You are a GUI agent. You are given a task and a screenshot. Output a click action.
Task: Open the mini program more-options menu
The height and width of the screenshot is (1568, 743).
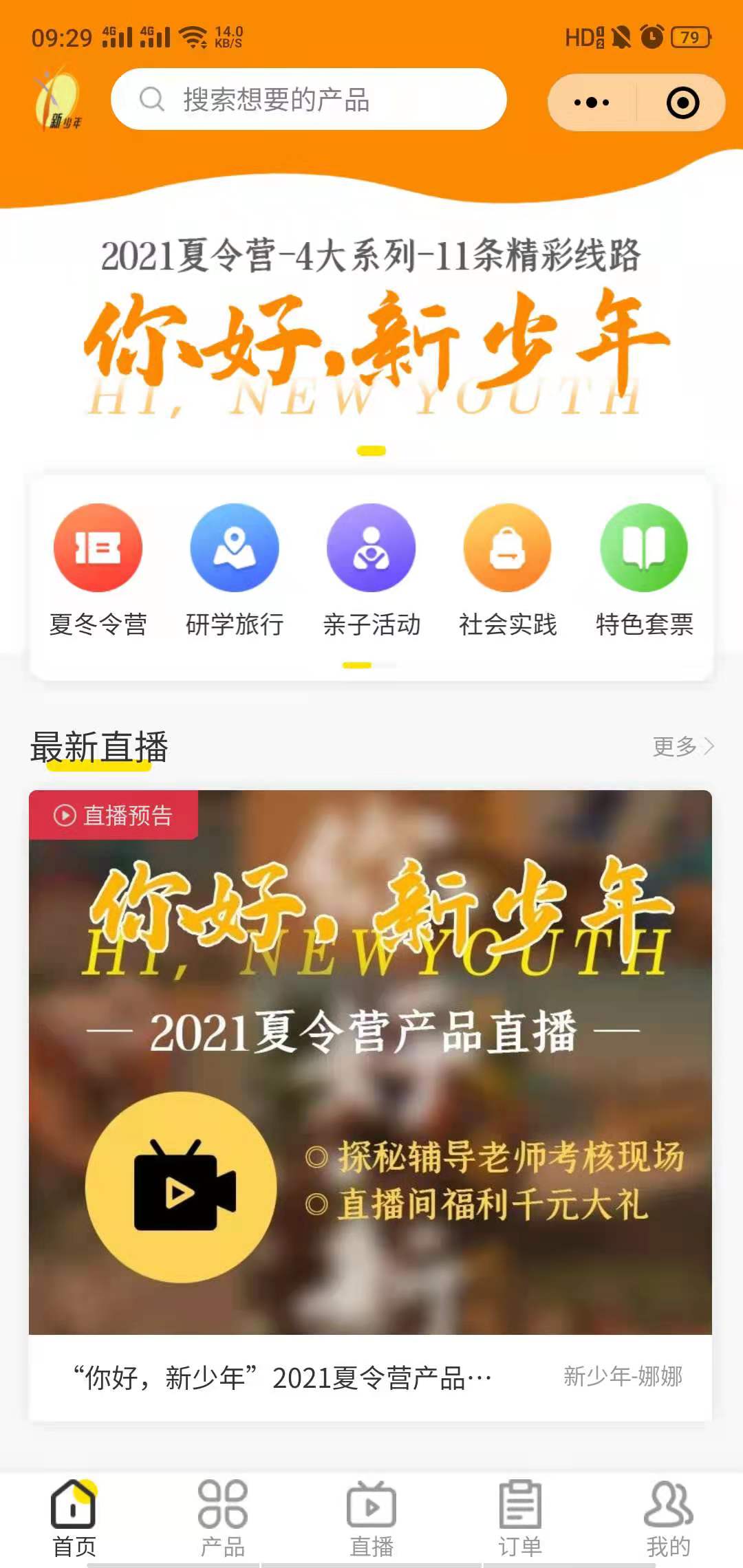(x=592, y=102)
